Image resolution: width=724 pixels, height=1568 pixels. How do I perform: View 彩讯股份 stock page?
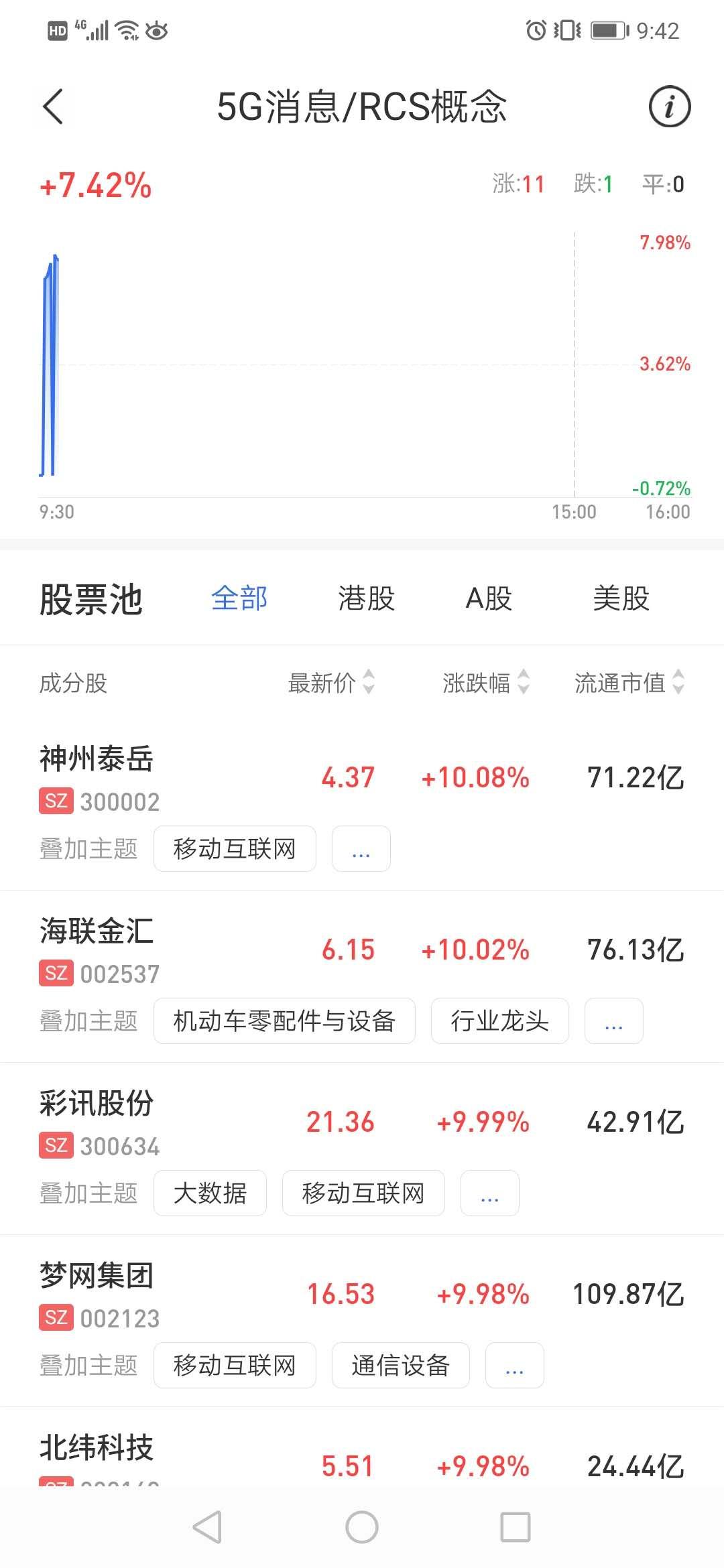[x=362, y=1122]
